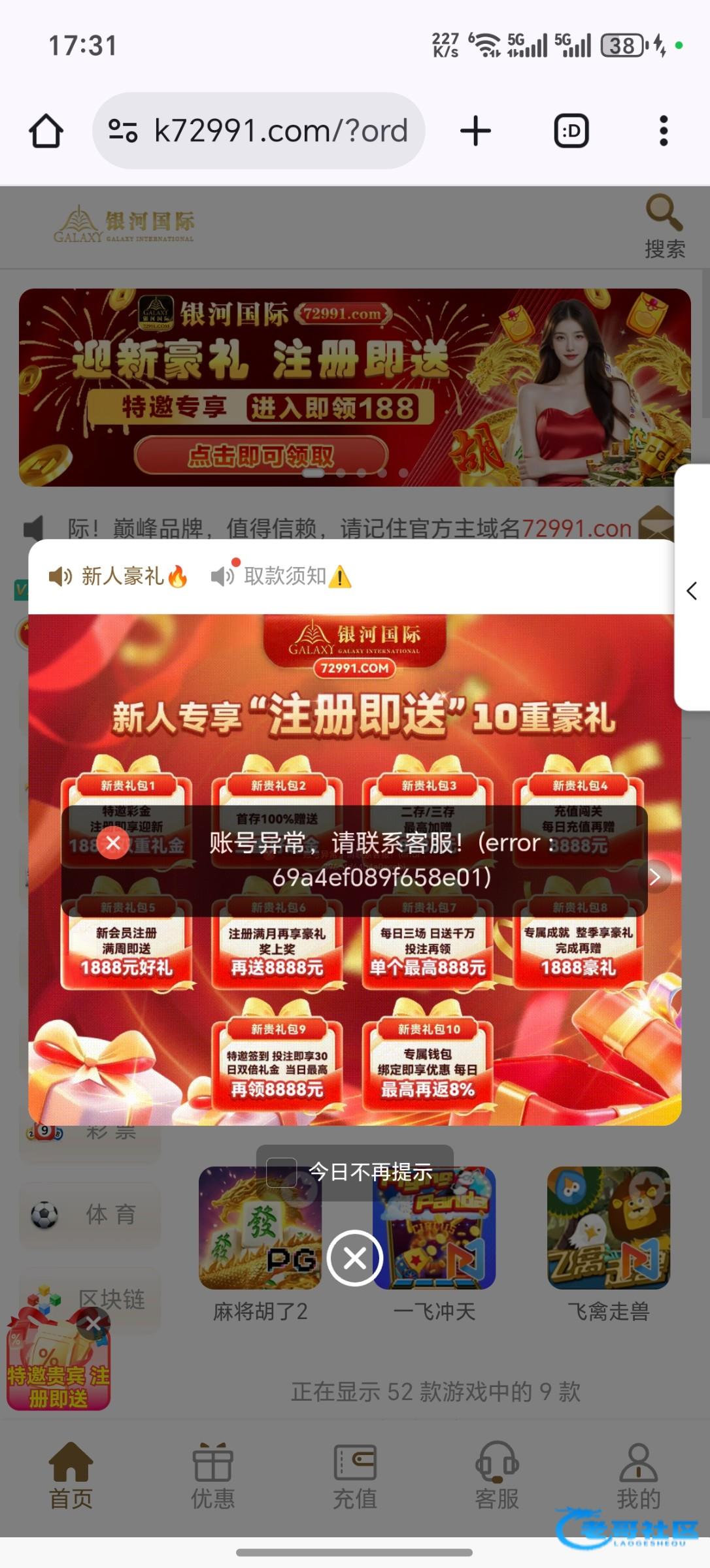The image size is (710, 1568).
Task: Check the 今日不再提示 box
Action: point(282,1172)
